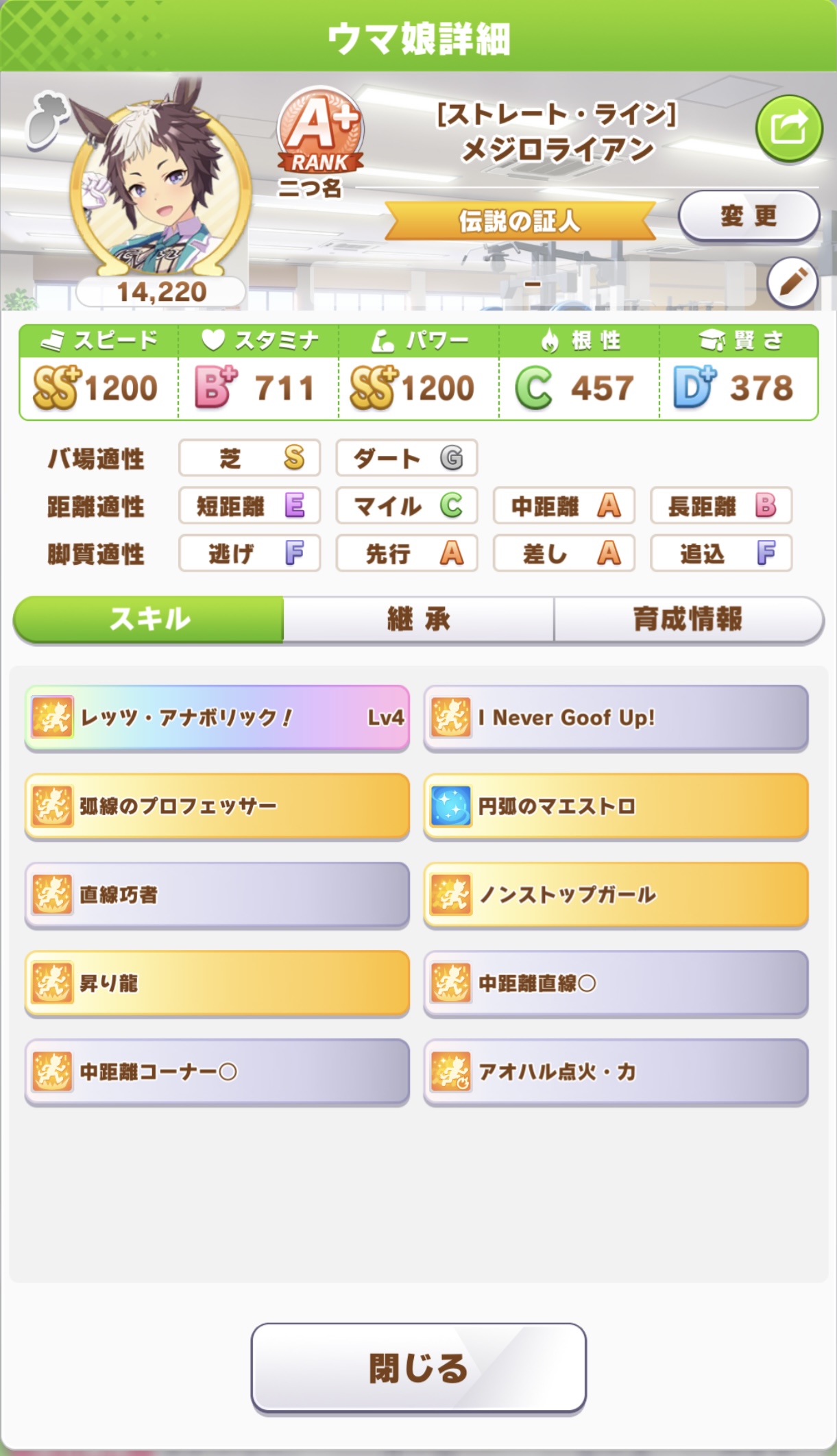Image resolution: width=837 pixels, height=1456 pixels.
Task: Open the ノンストップガール skill
Action: (x=616, y=895)
